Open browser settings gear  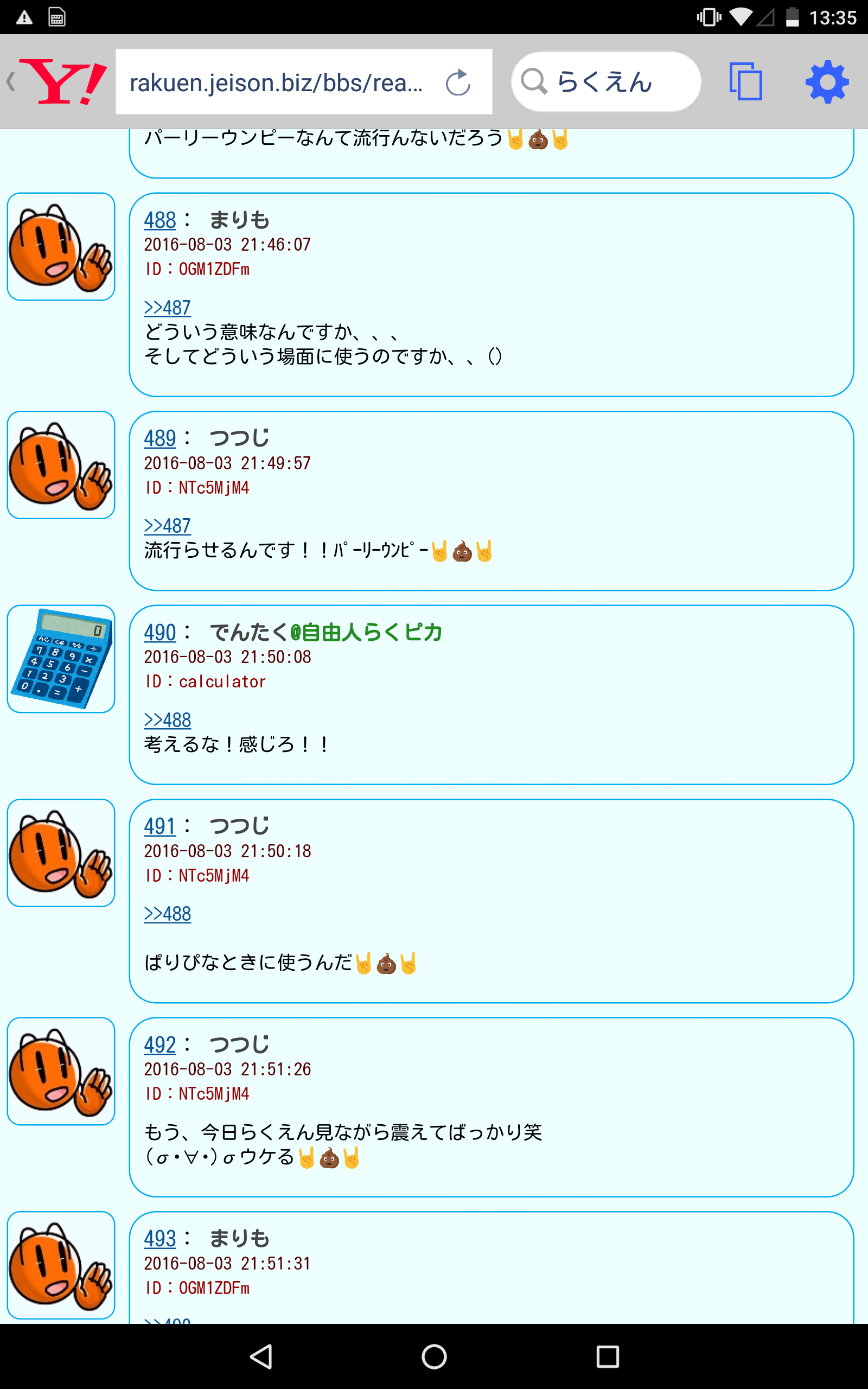(827, 81)
